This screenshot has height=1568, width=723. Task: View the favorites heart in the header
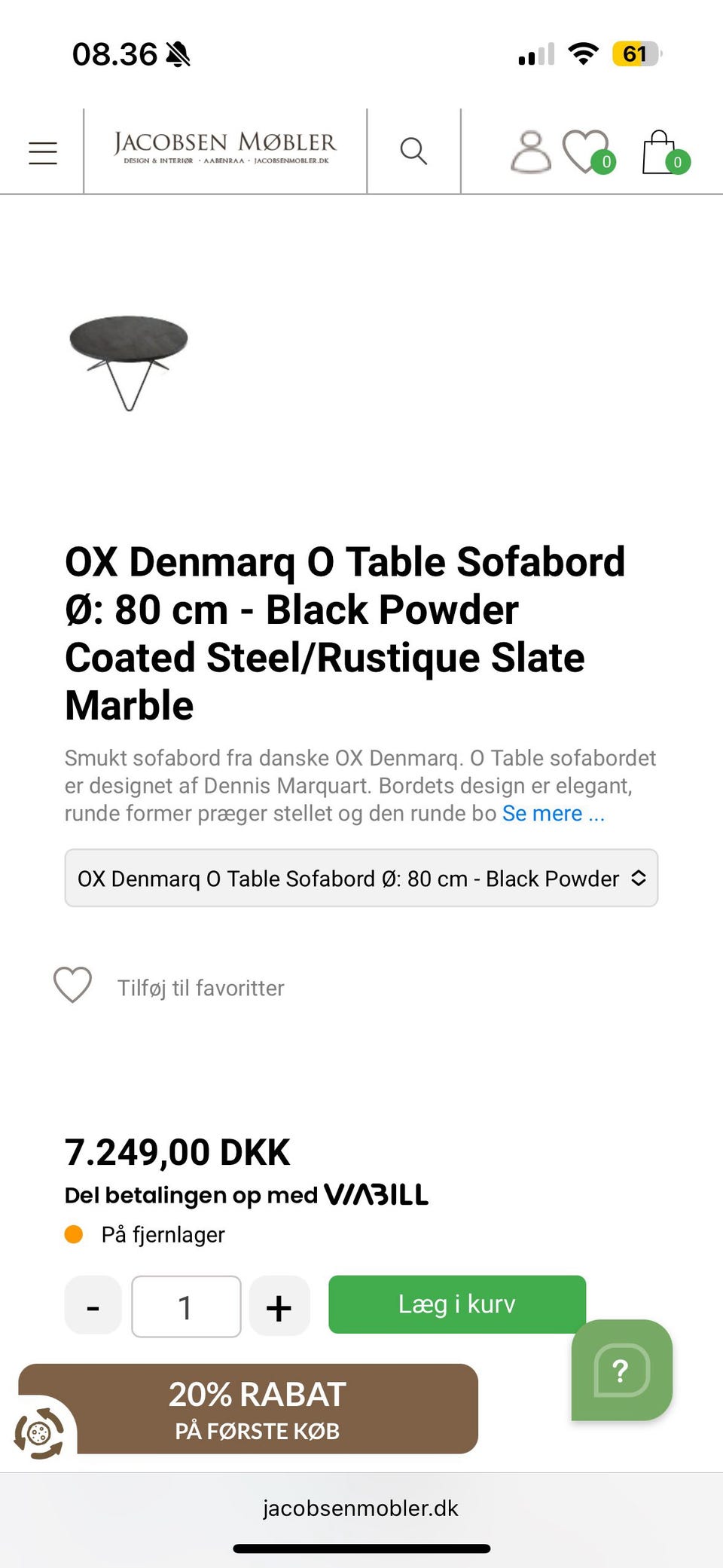tap(587, 151)
